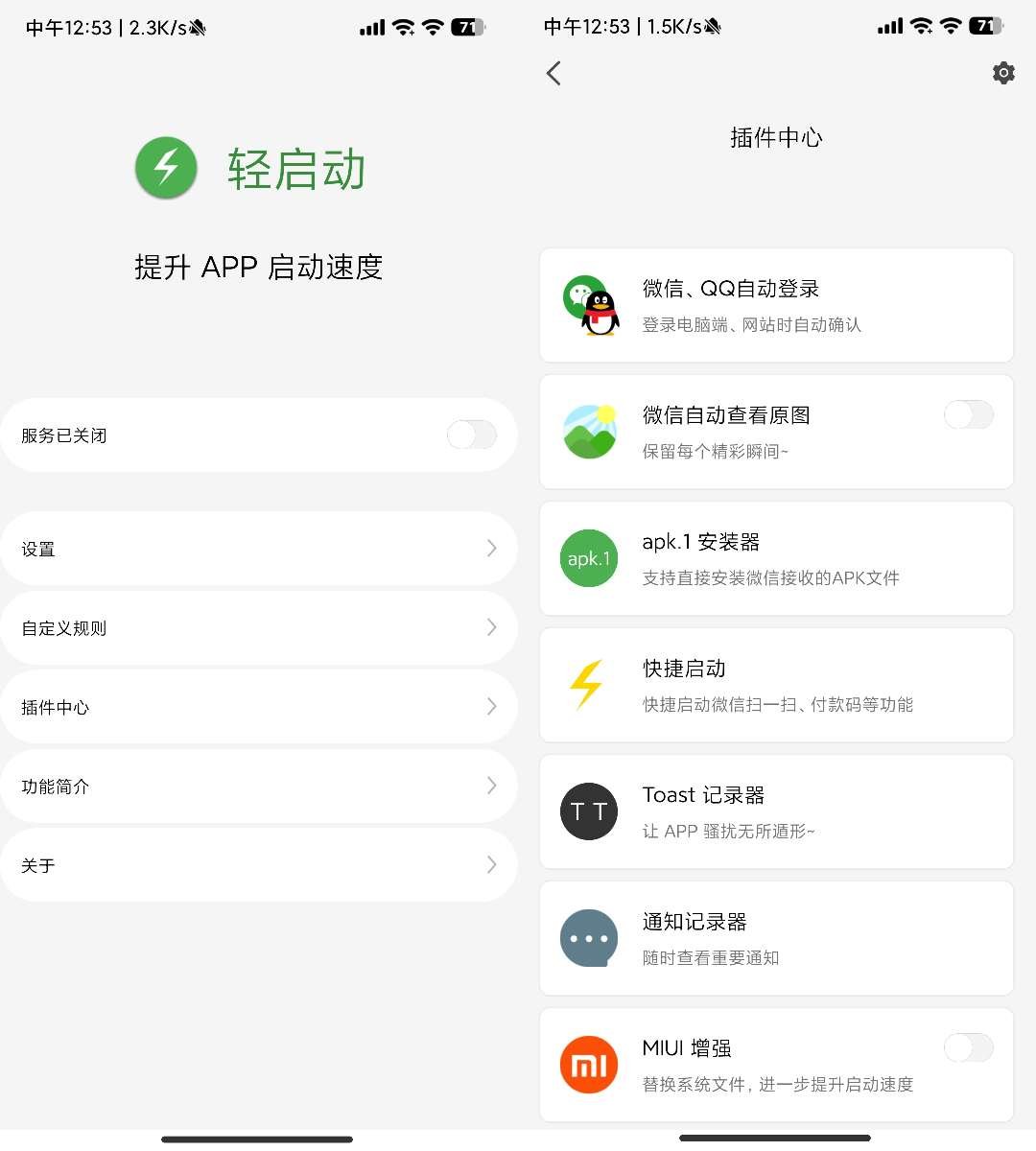Open 功能简介
The image size is (1036, 1151).
click(x=259, y=787)
